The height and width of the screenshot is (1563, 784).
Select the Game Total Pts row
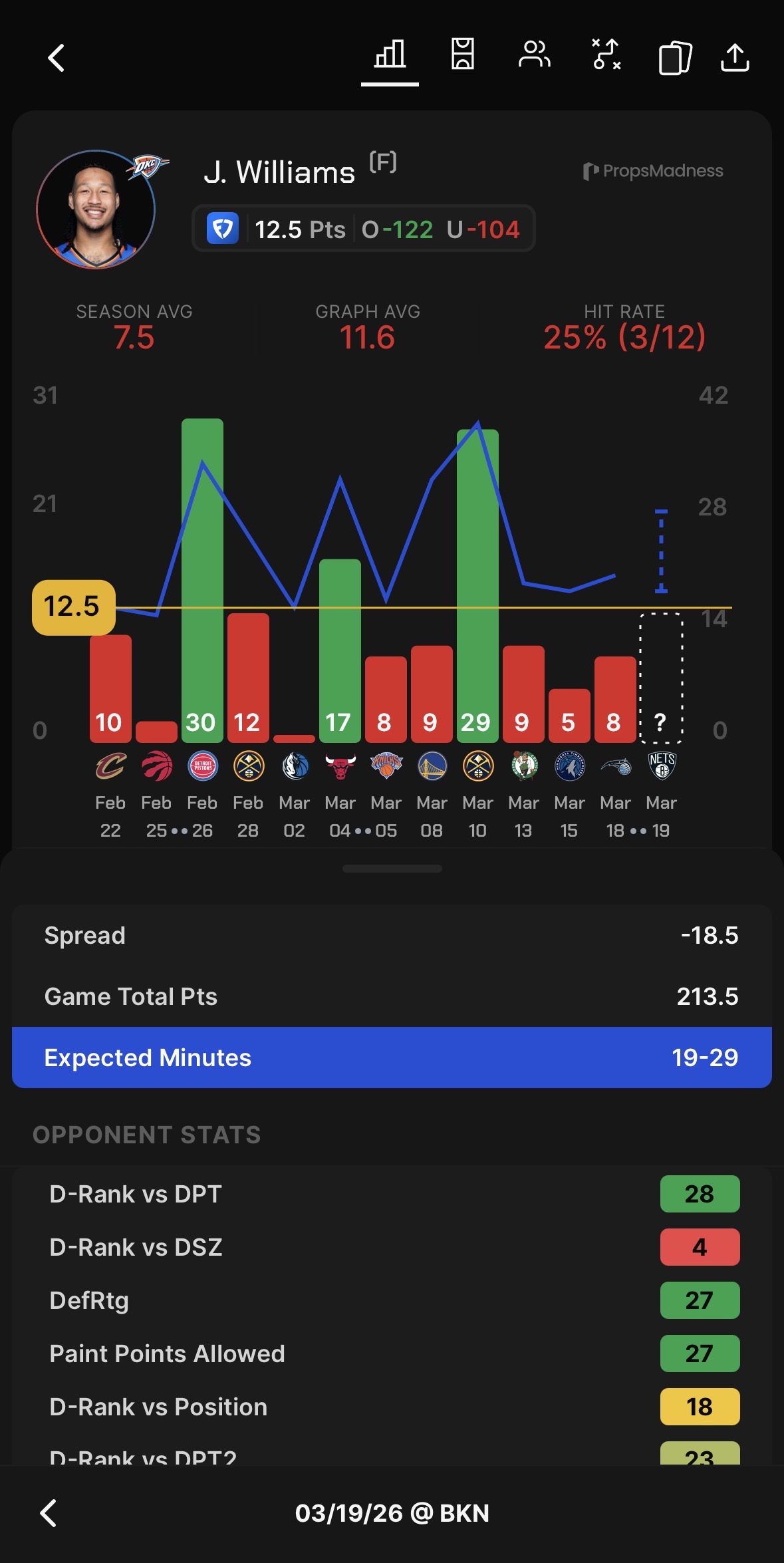point(392,996)
